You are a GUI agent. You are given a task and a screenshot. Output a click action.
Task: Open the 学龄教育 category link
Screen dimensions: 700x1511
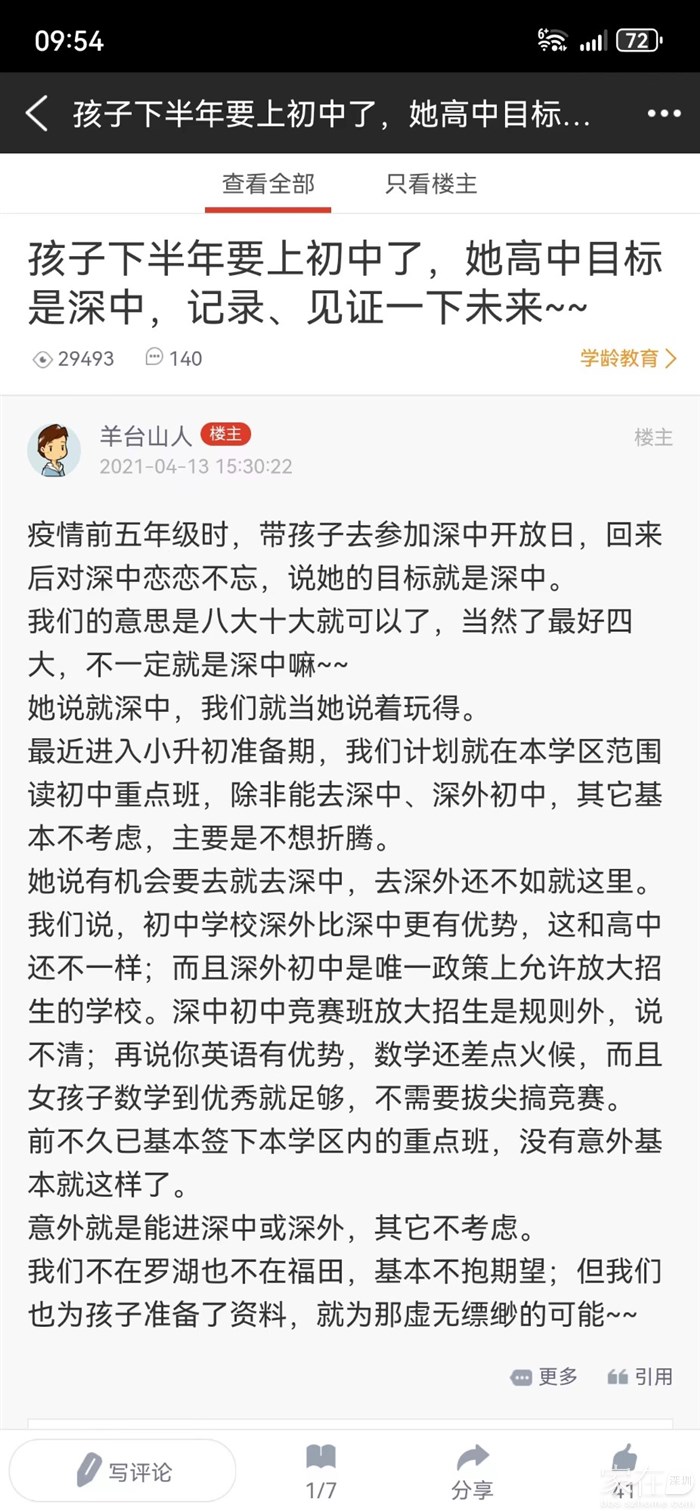pyautogui.click(x=628, y=358)
